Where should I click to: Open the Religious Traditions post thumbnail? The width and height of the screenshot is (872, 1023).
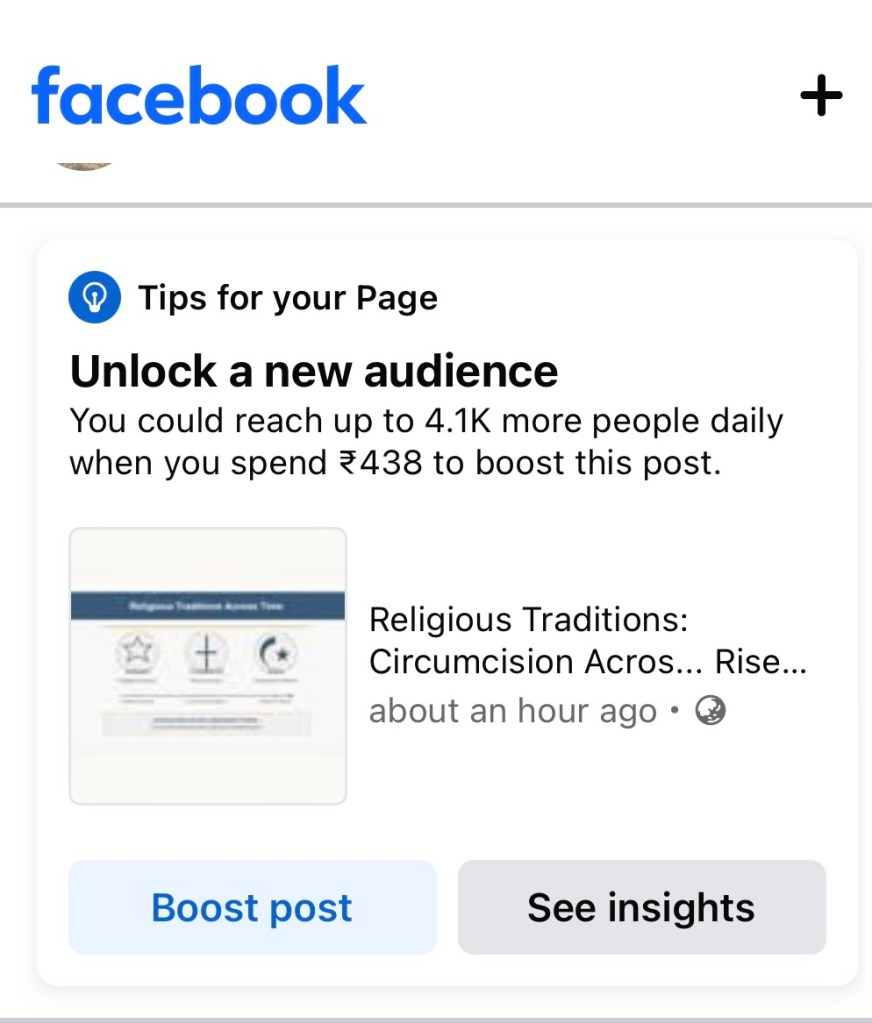click(x=208, y=666)
